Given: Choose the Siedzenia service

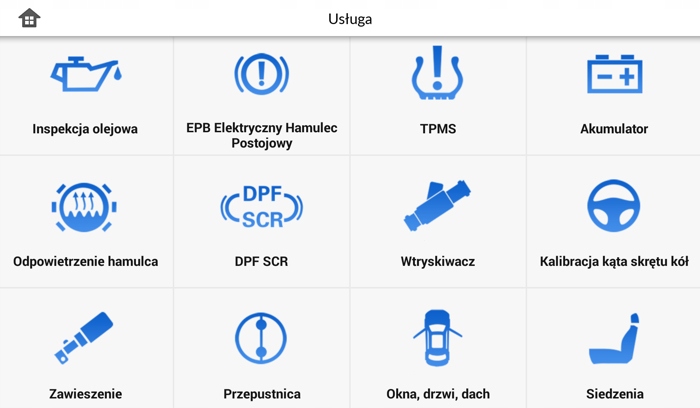Looking at the screenshot, I should click(614, 350).
